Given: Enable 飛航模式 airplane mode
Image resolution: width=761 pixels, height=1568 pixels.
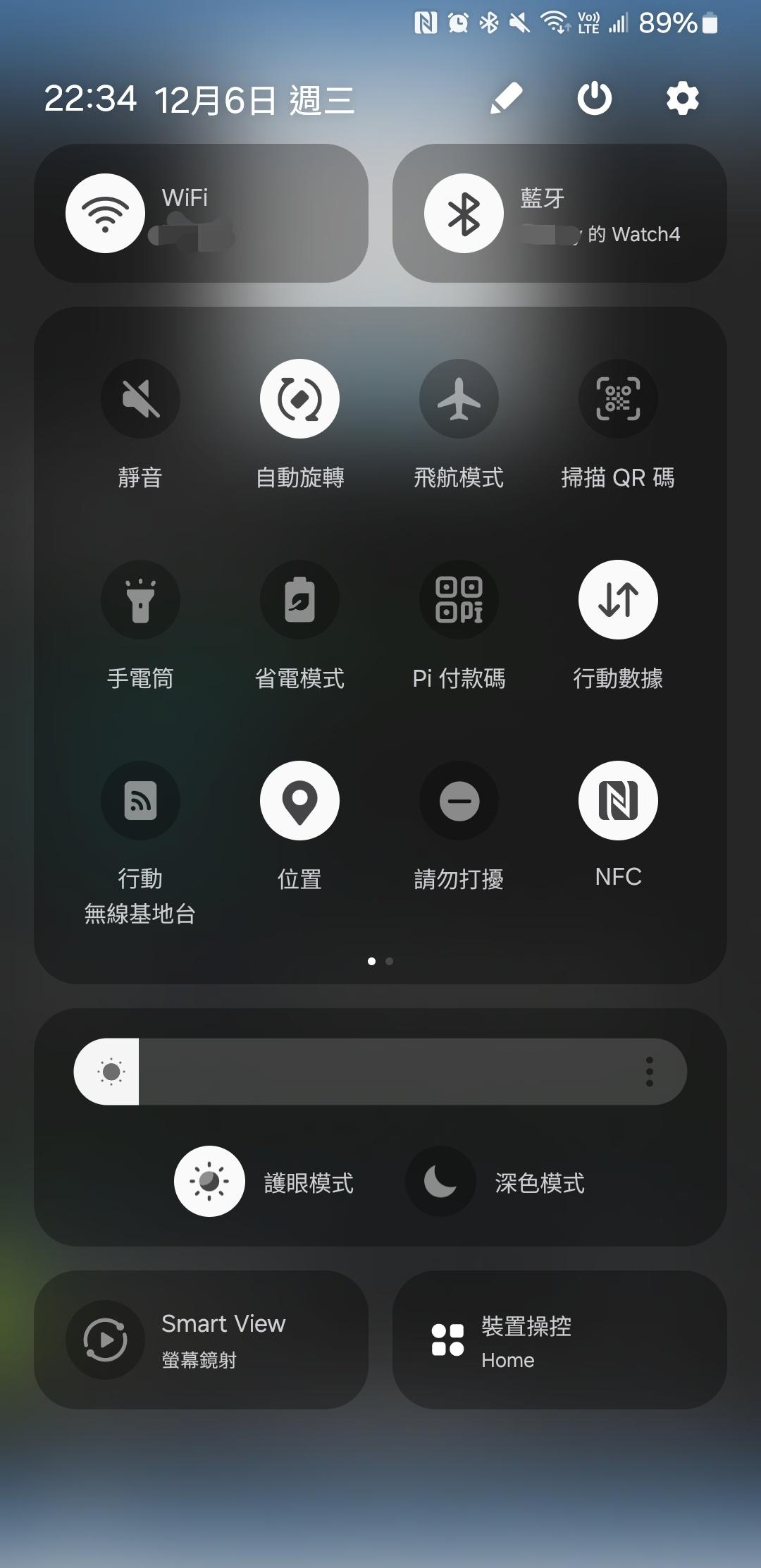Looking at the screenshot, I should [459, 399].
